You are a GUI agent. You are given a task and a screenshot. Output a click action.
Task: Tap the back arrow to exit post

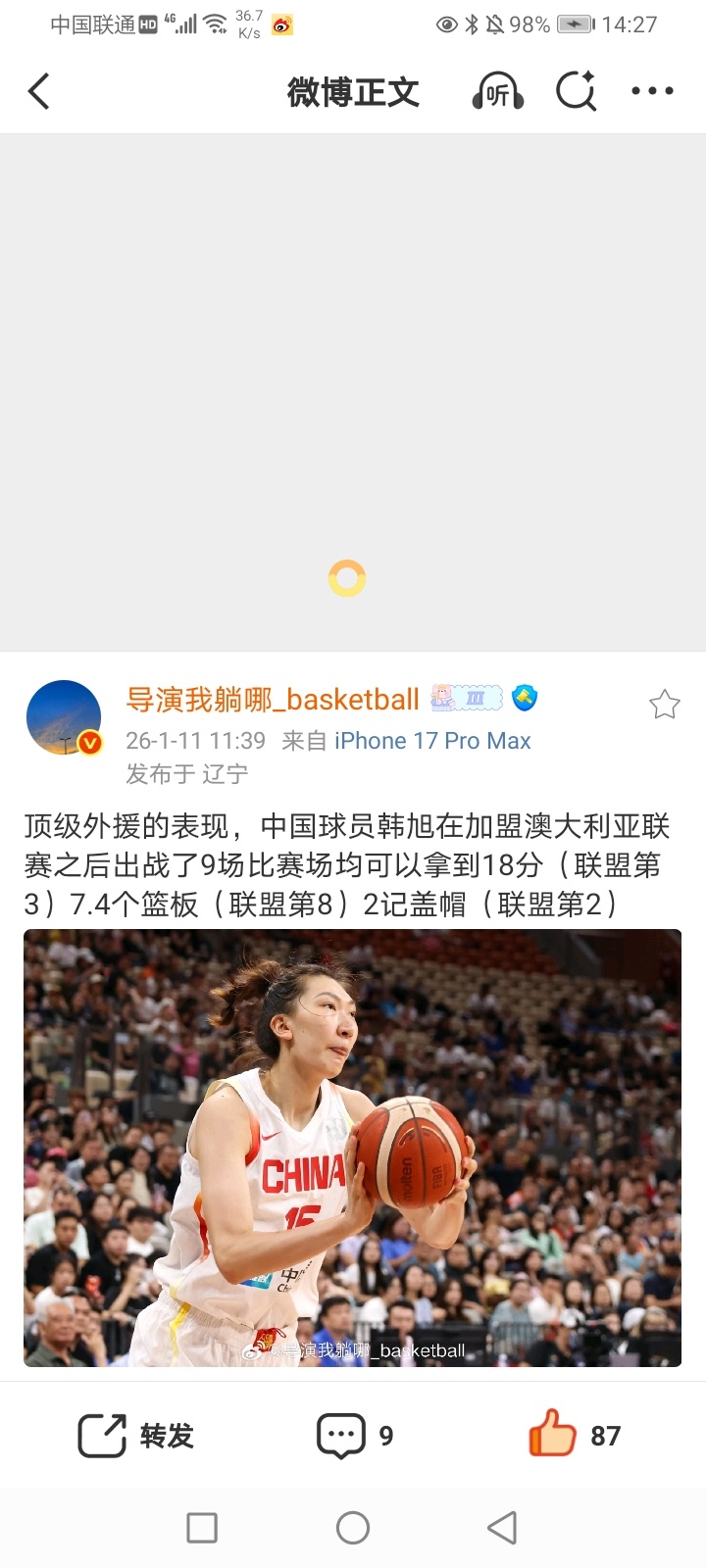point(39,90)
